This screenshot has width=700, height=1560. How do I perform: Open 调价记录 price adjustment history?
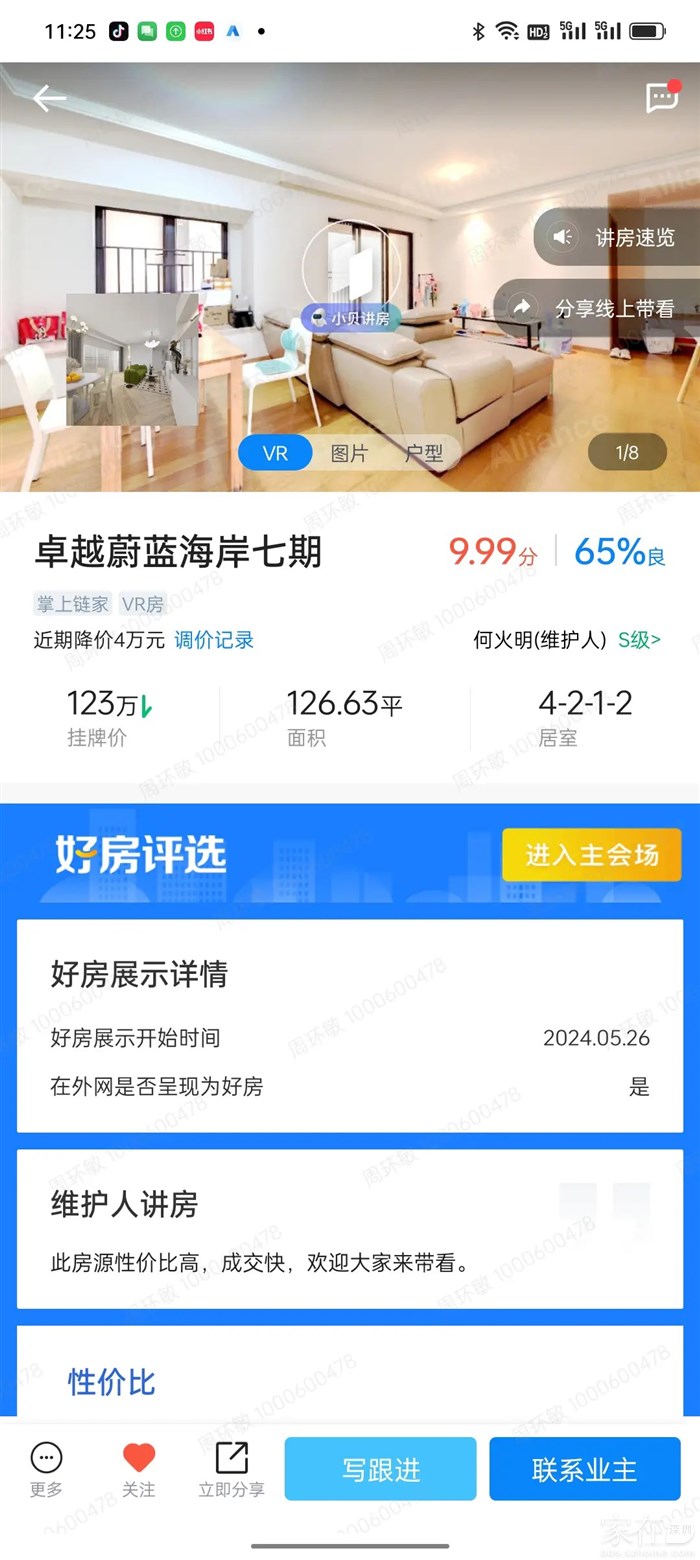pos(214,640)
